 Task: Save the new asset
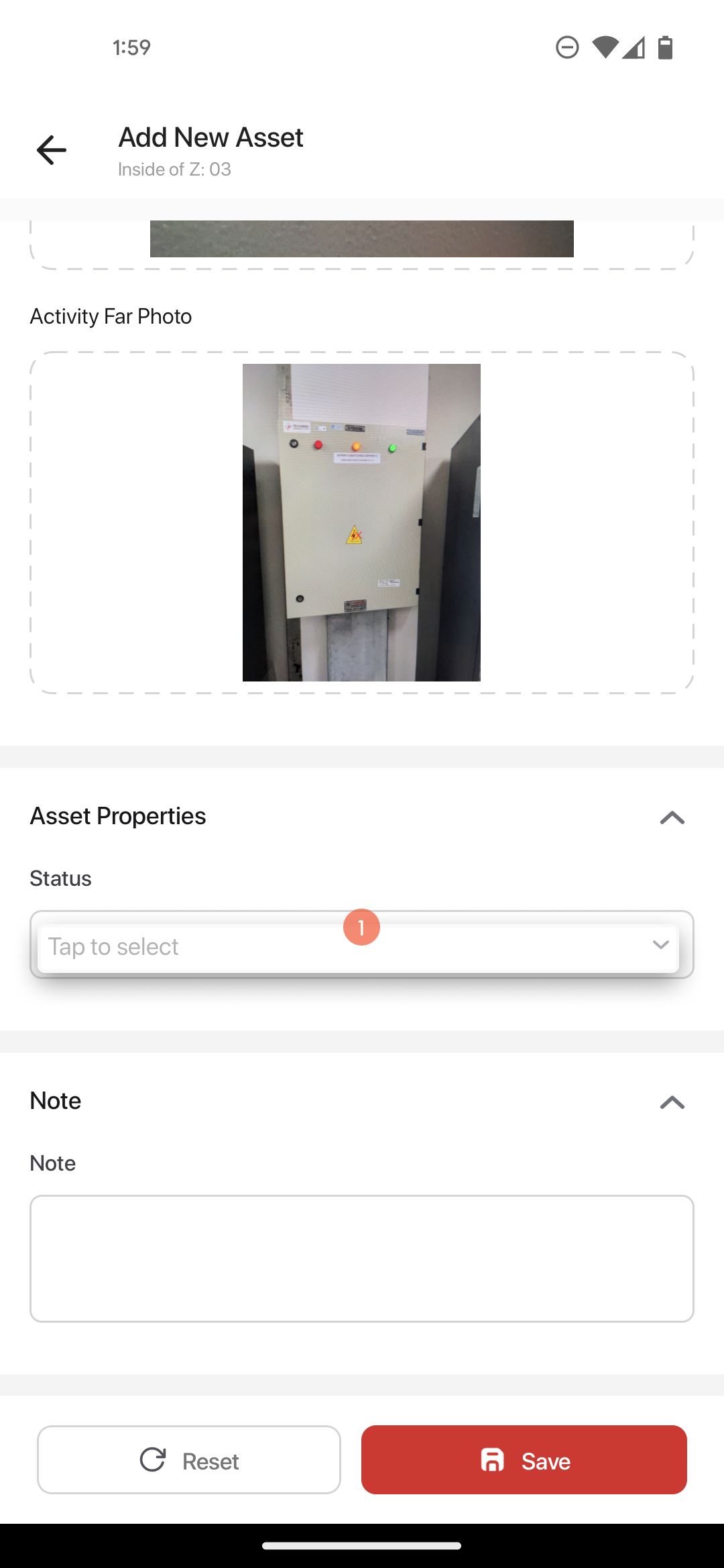coord(524,1459)
